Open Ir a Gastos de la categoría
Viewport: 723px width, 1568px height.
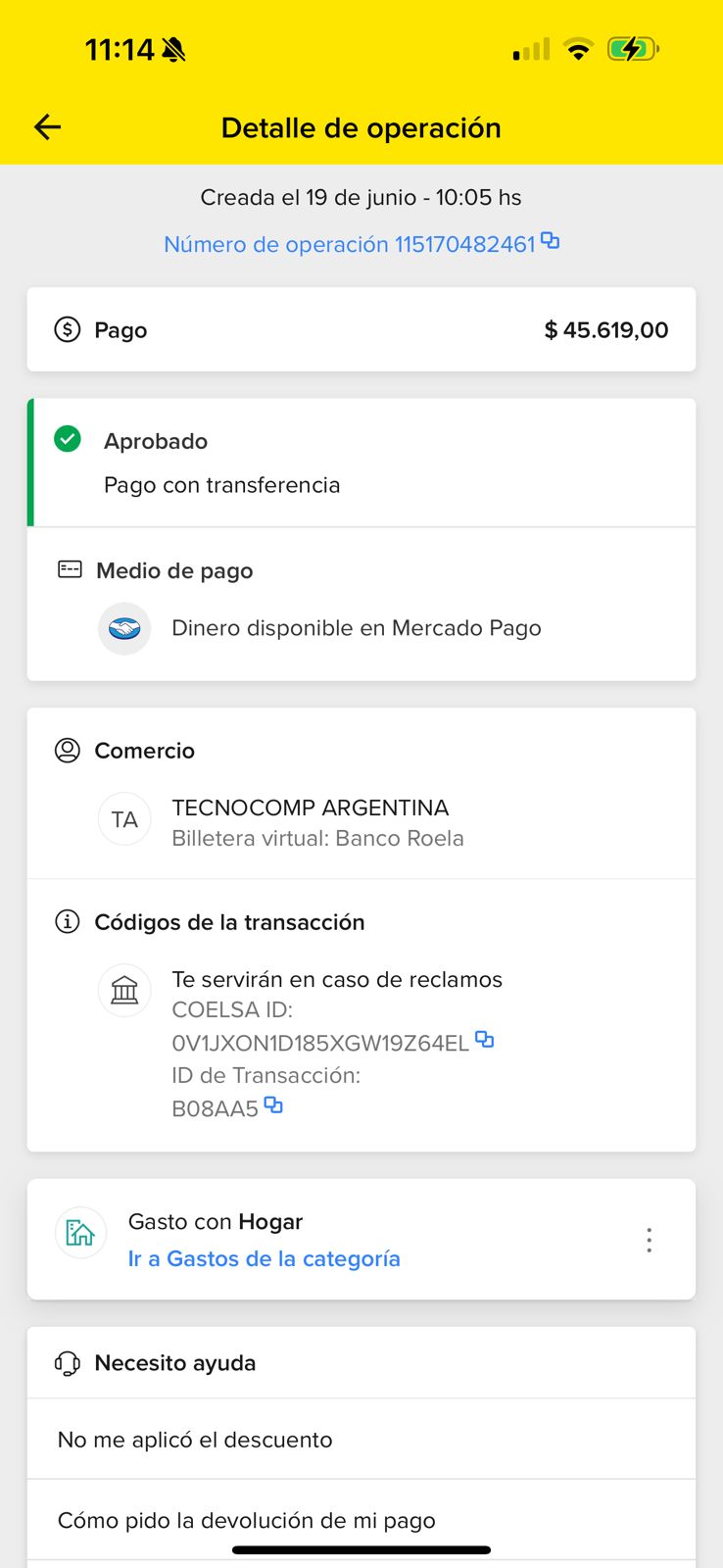pyautogui.click(x=264, y=1258)
